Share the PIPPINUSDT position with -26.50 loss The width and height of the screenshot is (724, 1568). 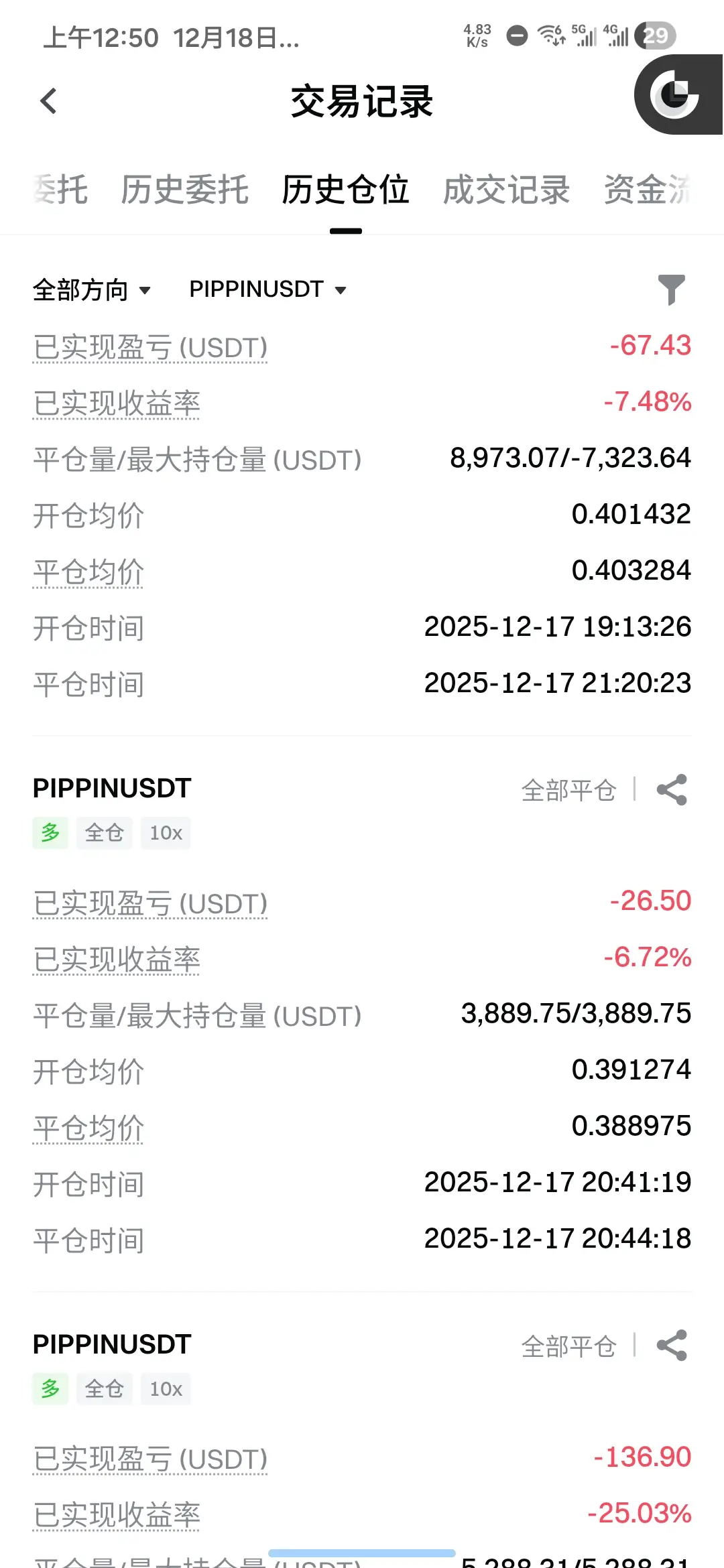pyautogui.click(x=672, y=790)
